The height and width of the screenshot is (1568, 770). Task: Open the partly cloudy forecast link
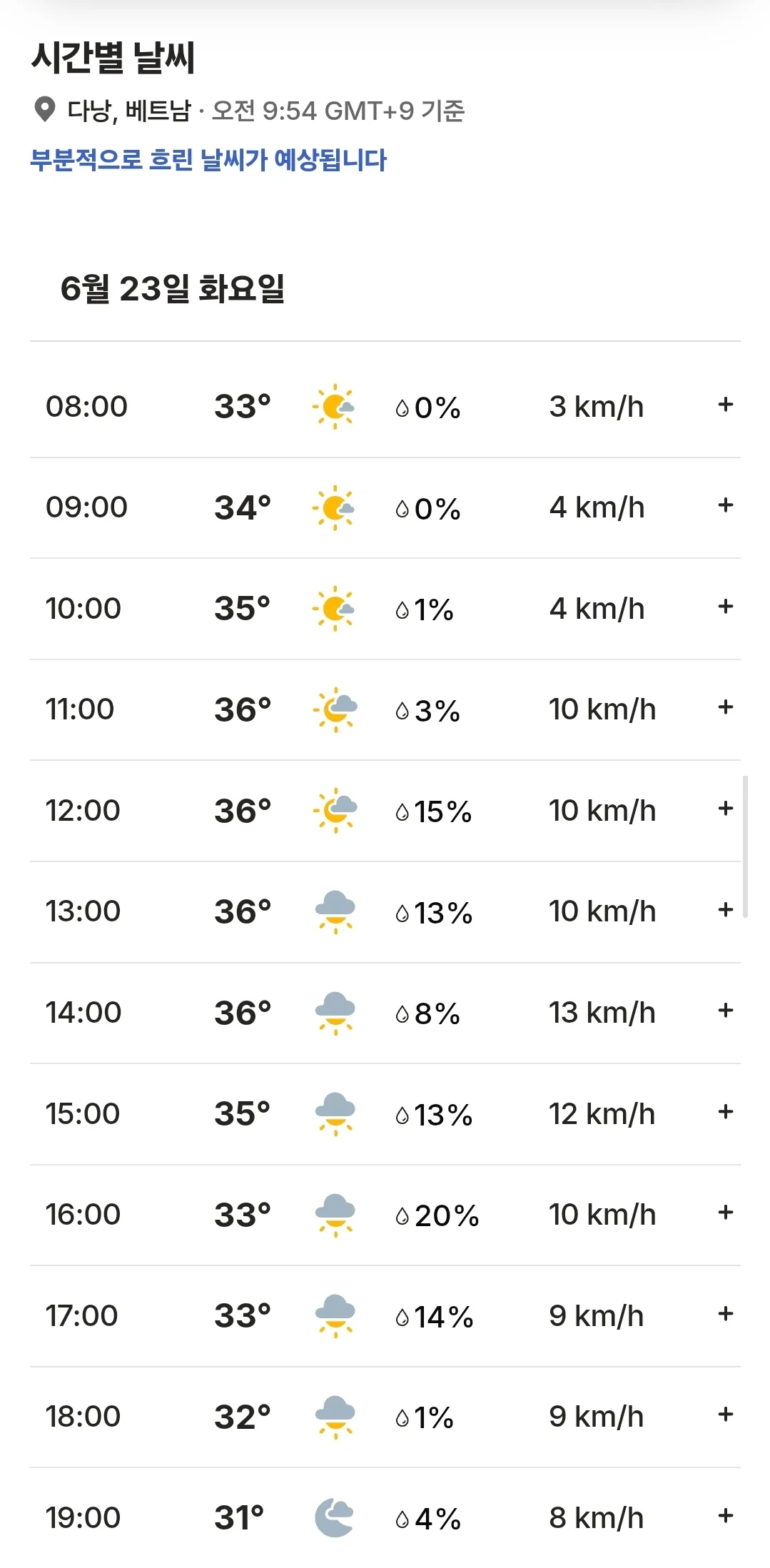pos(208,159)
